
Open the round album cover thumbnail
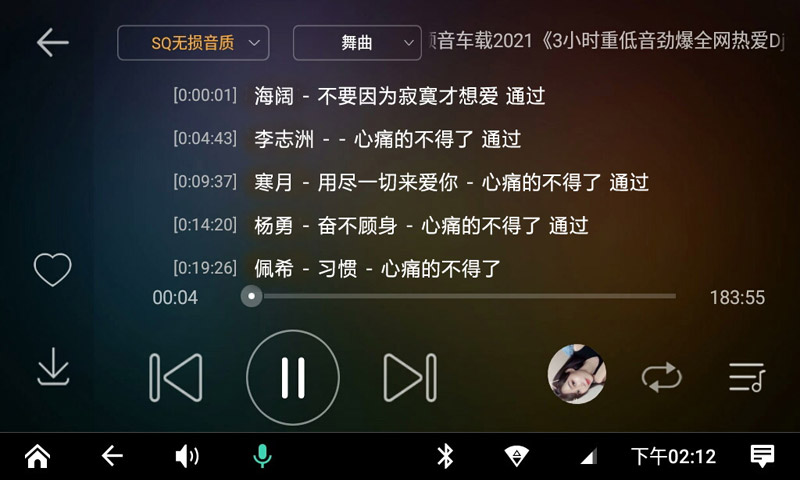click(x=577, y=374)
